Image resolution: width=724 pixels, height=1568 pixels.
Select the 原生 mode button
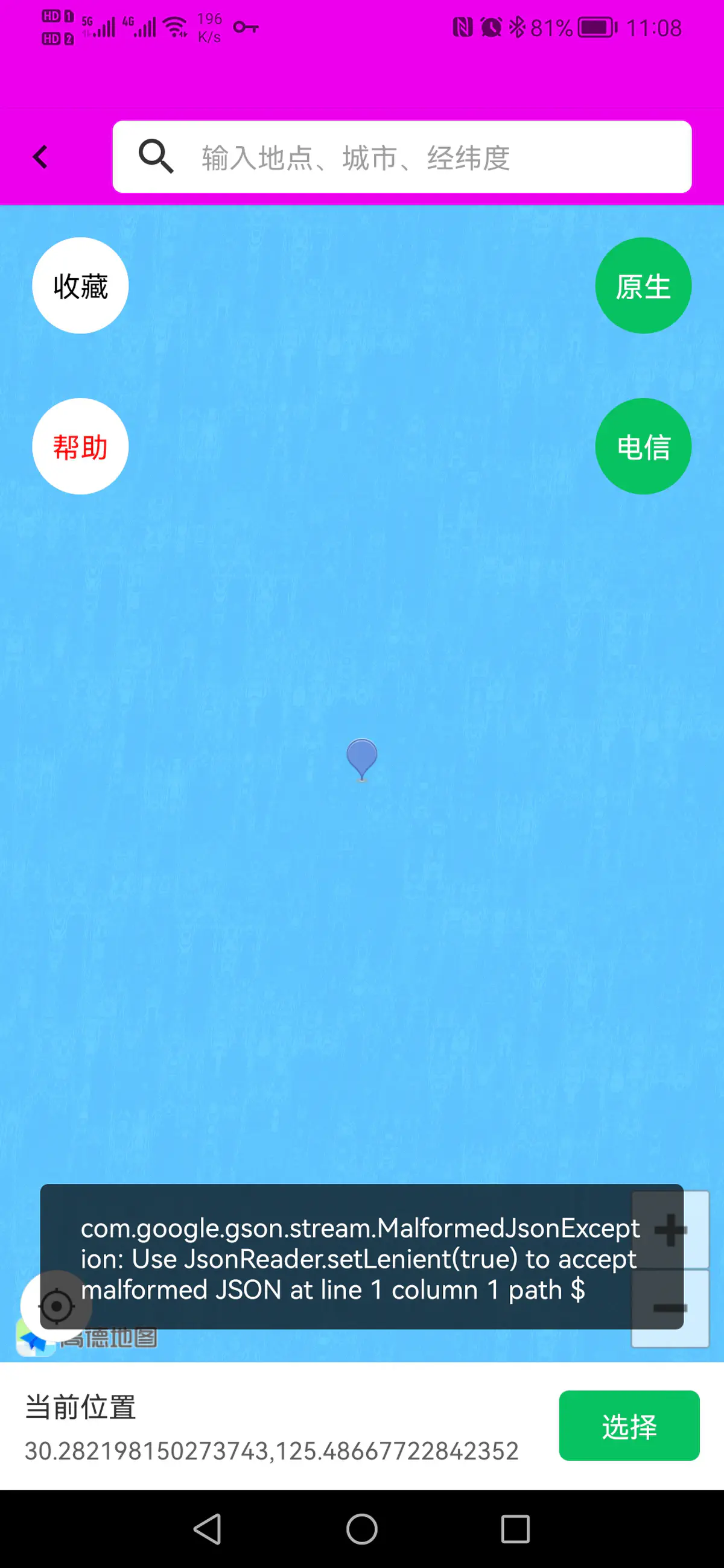[x=643, y=285]
